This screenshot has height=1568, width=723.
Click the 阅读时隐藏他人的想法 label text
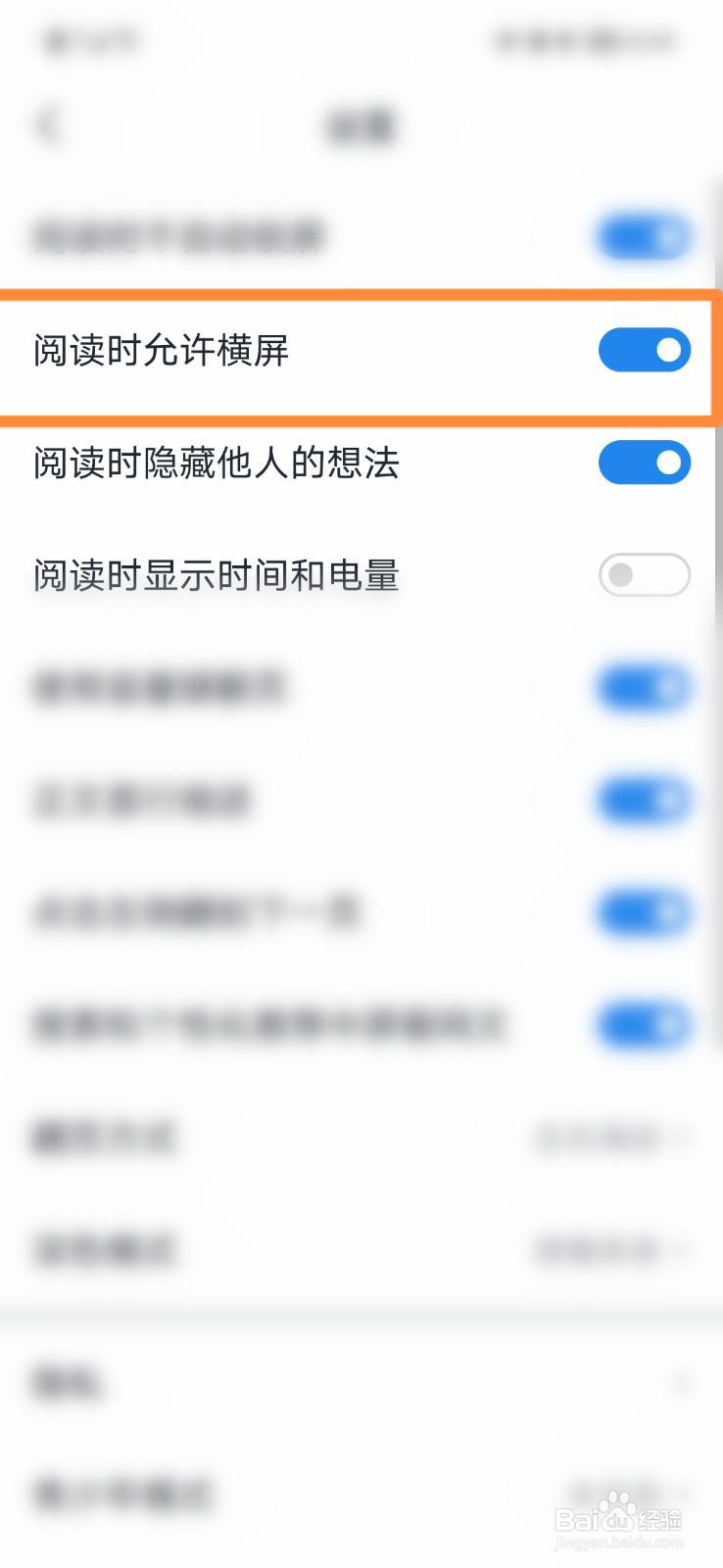(x=216, y=463)
